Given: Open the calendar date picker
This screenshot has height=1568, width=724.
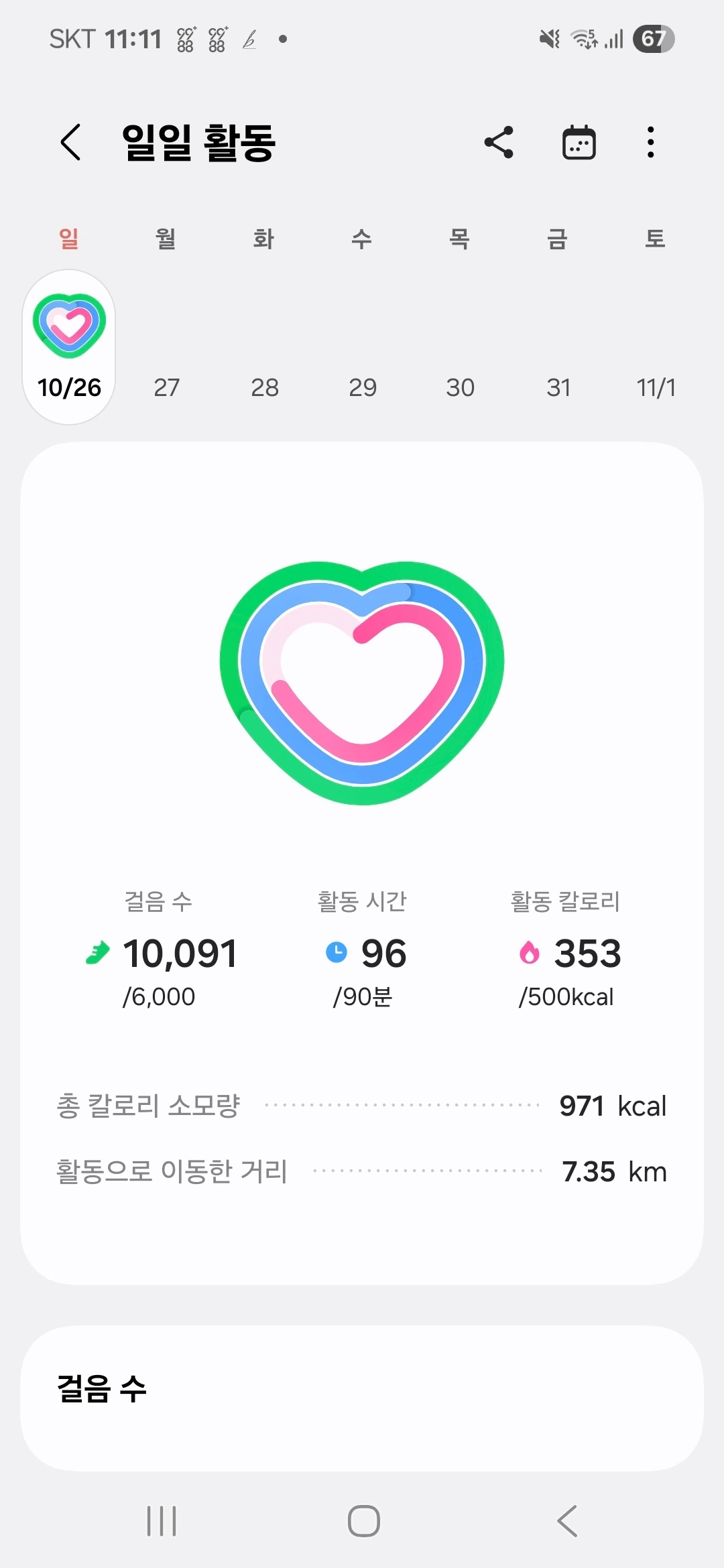Looking at the screenshot, I should pos(579,142).
